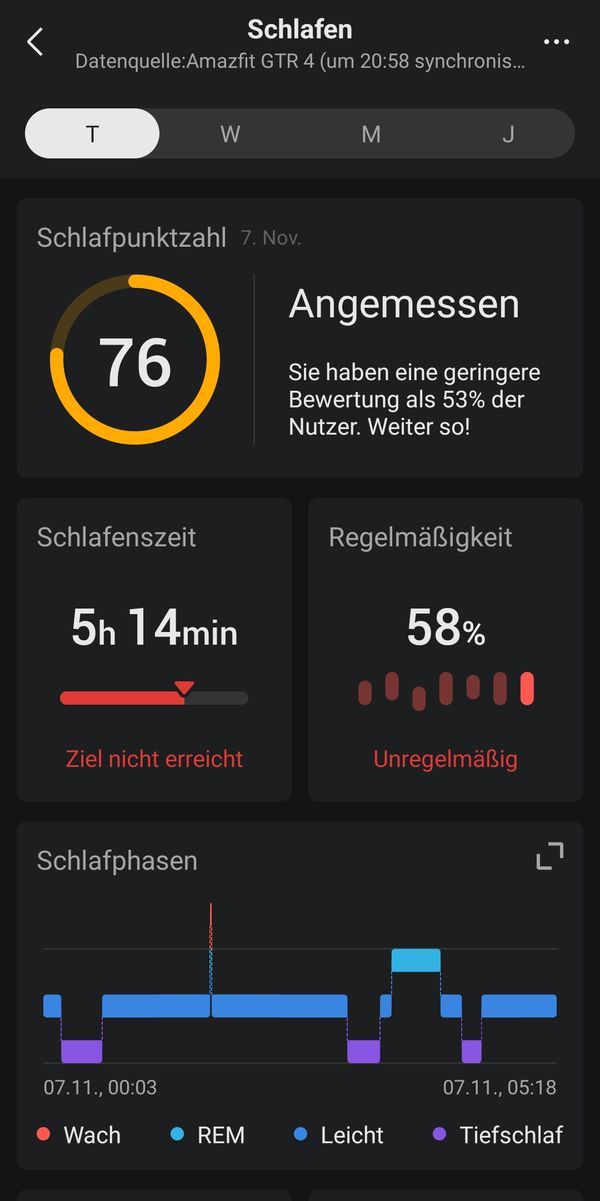The image size is (600, 1201).
Task: Expand the Schlafphasen chart to fullscreen
Action: tap(550, 856)
